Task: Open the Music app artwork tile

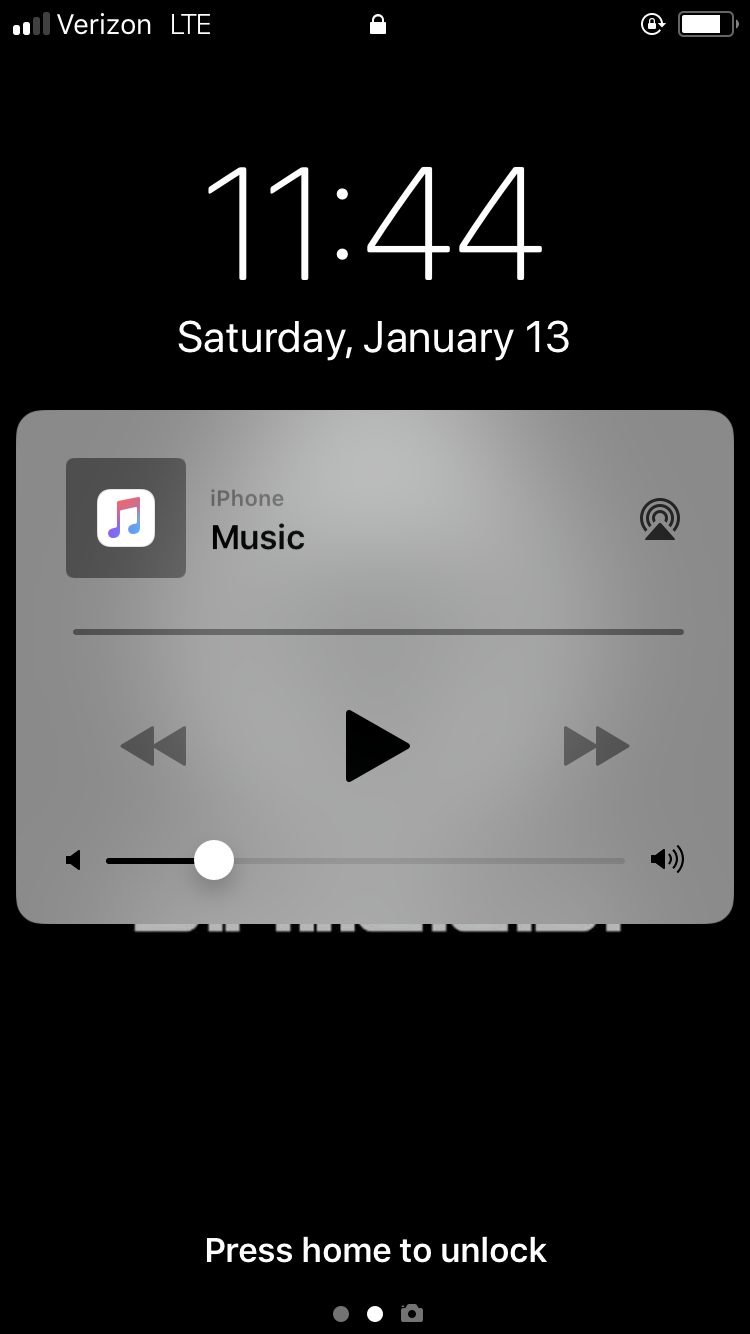Action: [x=126, y=518]
